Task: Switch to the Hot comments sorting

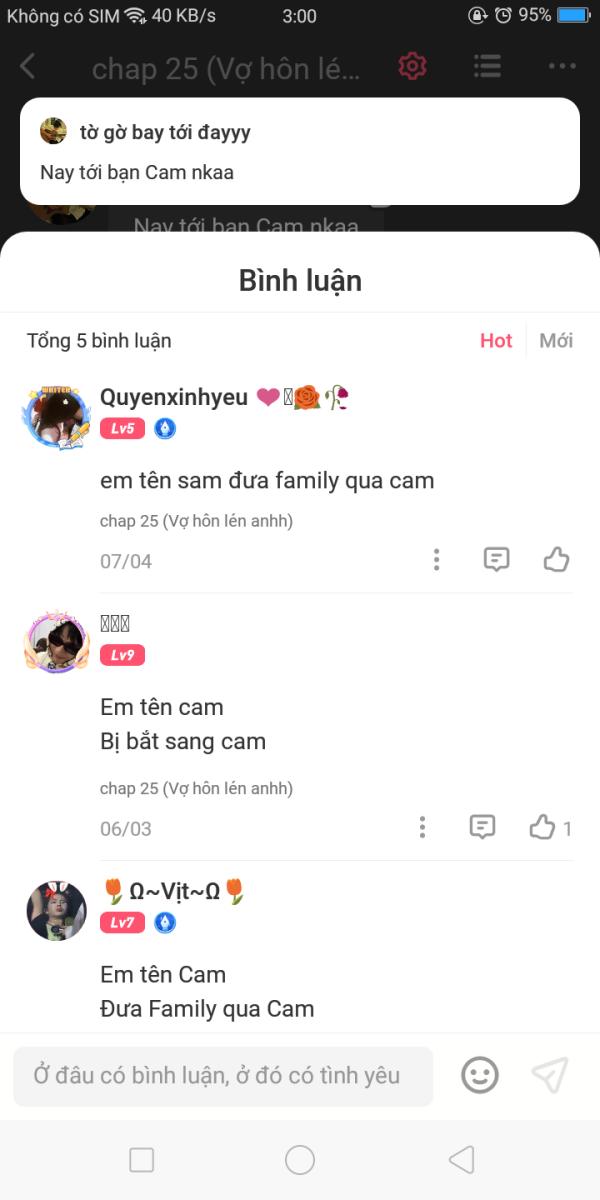Action: [496, 341]
